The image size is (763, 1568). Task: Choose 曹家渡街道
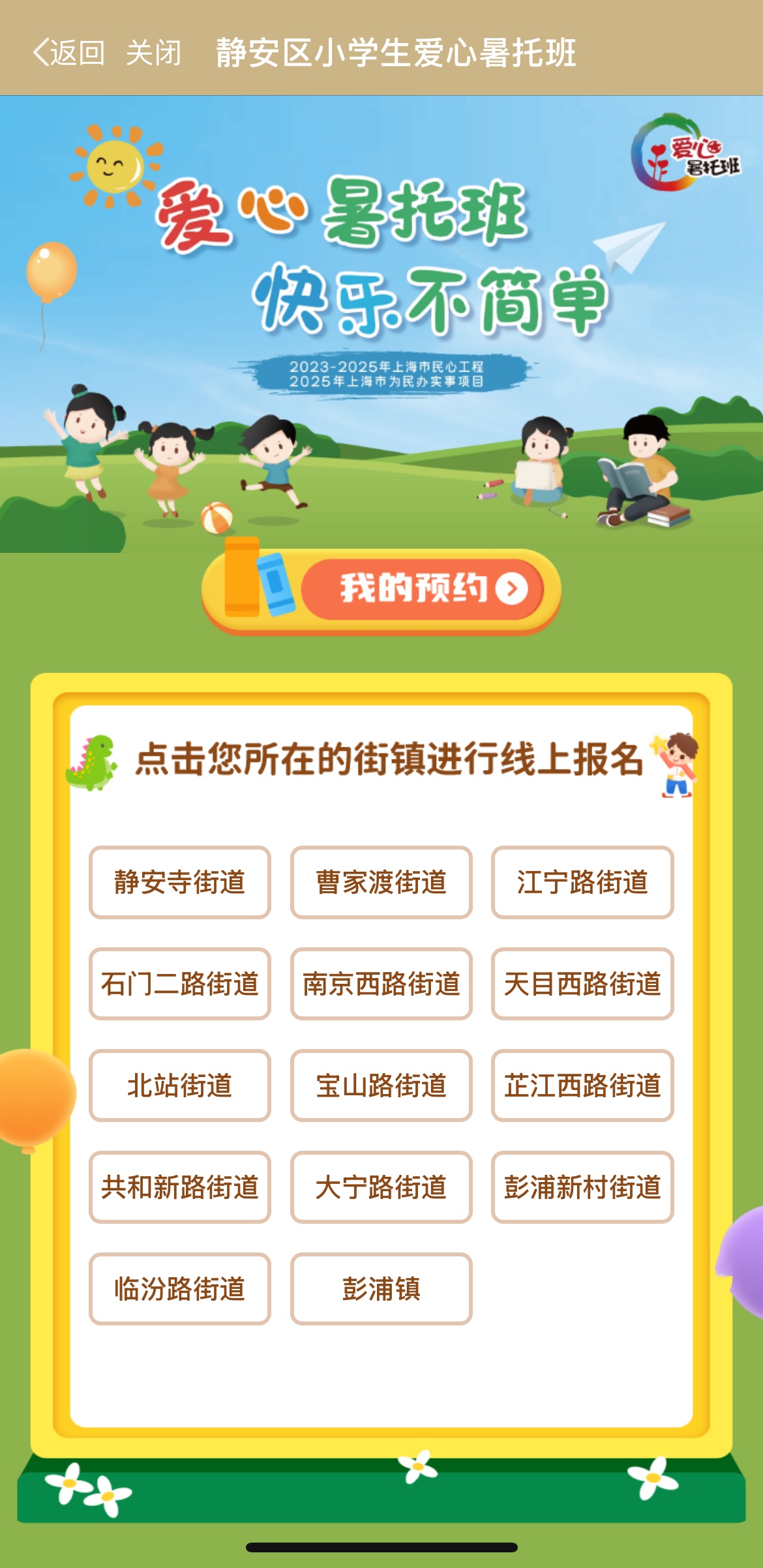(381, 882)
